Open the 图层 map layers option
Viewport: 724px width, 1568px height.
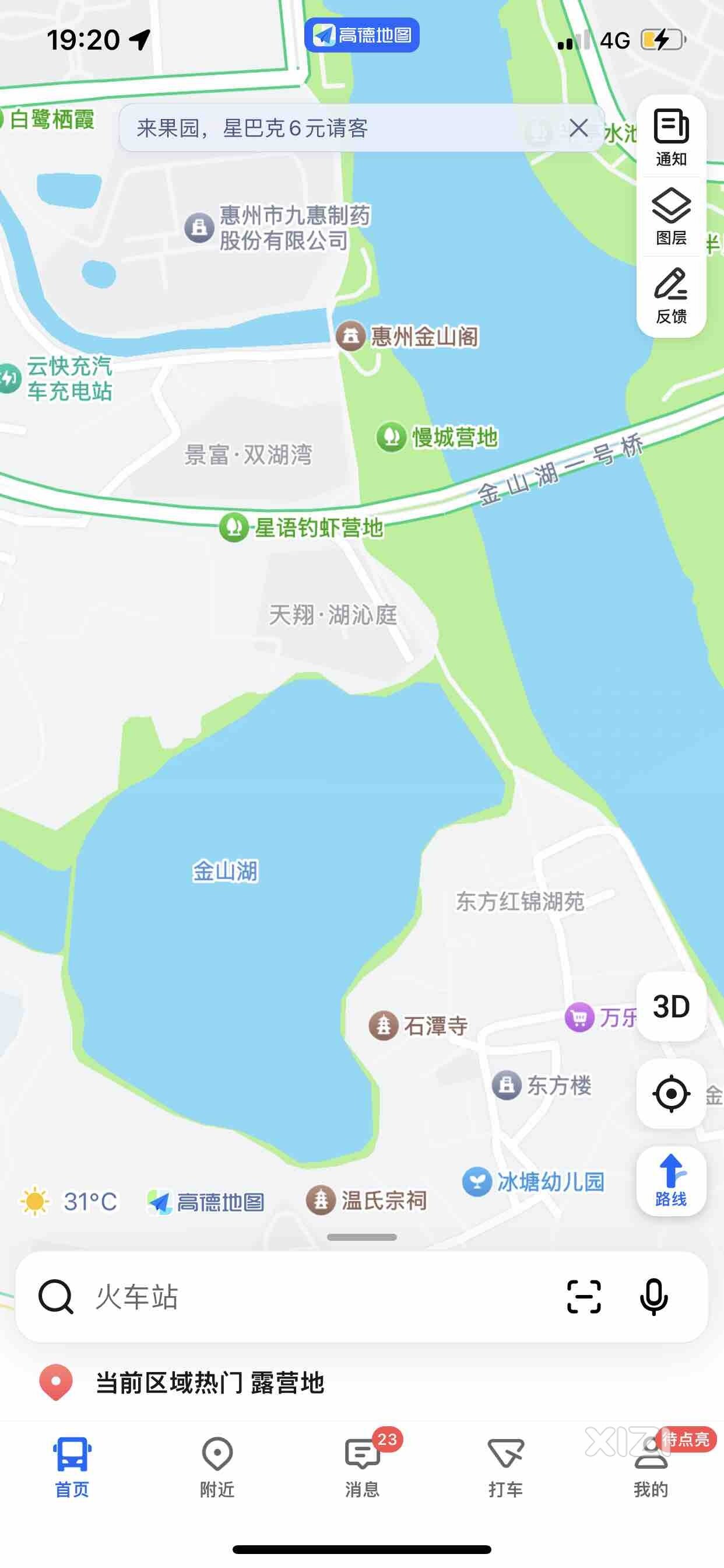click(671, 216)
